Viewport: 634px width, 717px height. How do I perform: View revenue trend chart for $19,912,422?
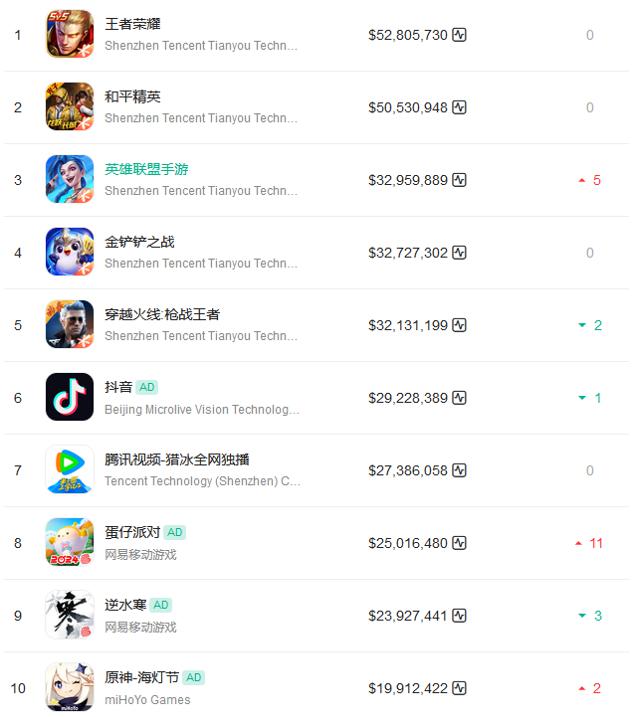pyautogui.click(x=459, y=688)
